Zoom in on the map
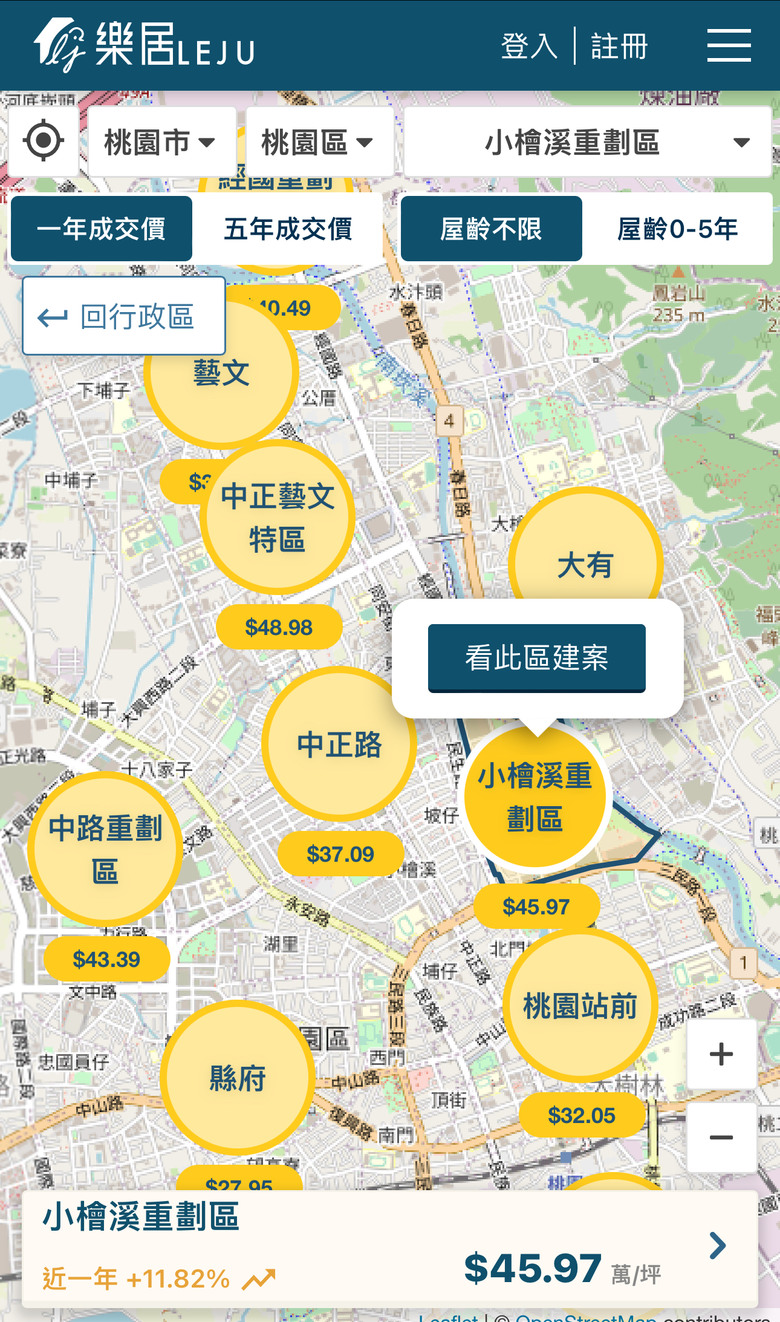Viewport: 780px width, 1322px height. tap(721, 1054)
